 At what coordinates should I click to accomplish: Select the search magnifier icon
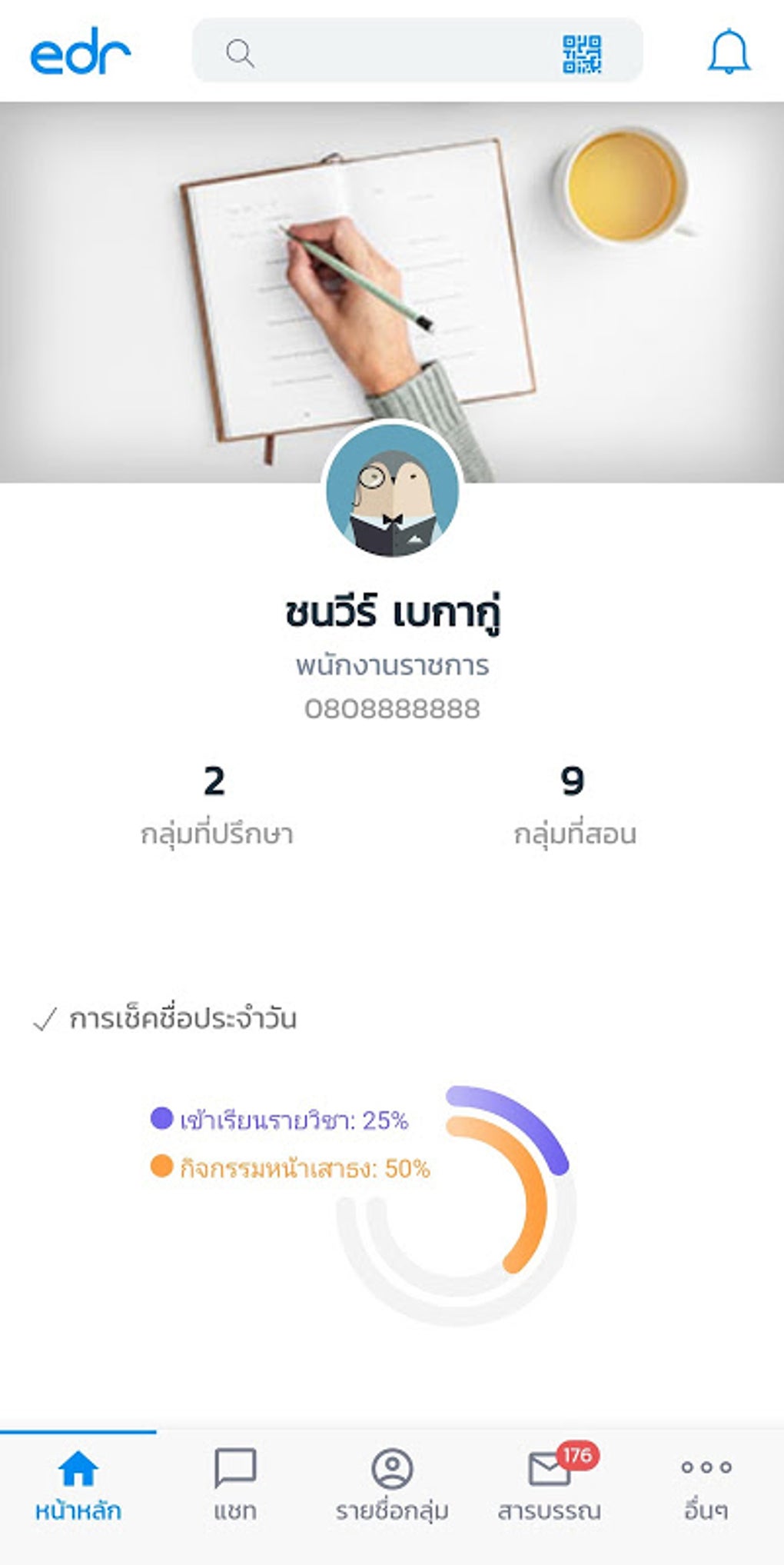pyautogui.click(x=241, y=52)
